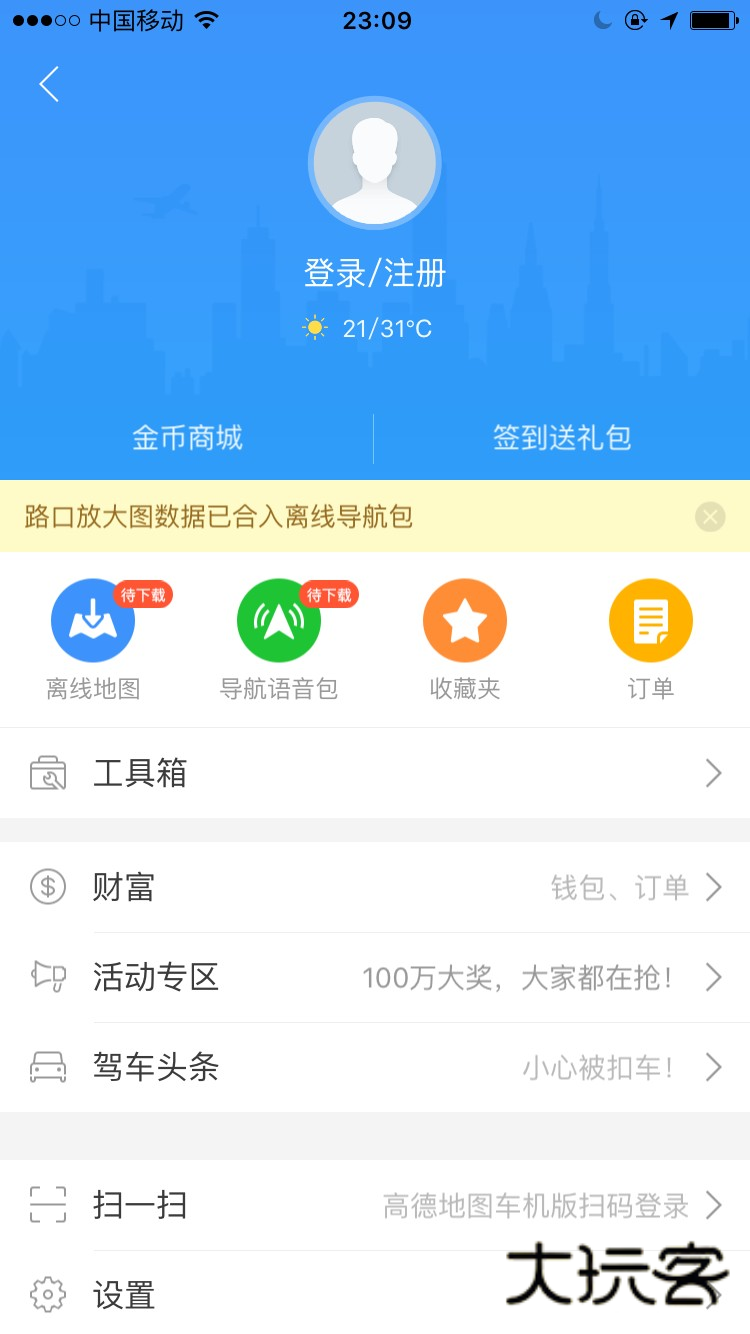
Task: Open the 订单 orders icon
Action: coord(650,619)
